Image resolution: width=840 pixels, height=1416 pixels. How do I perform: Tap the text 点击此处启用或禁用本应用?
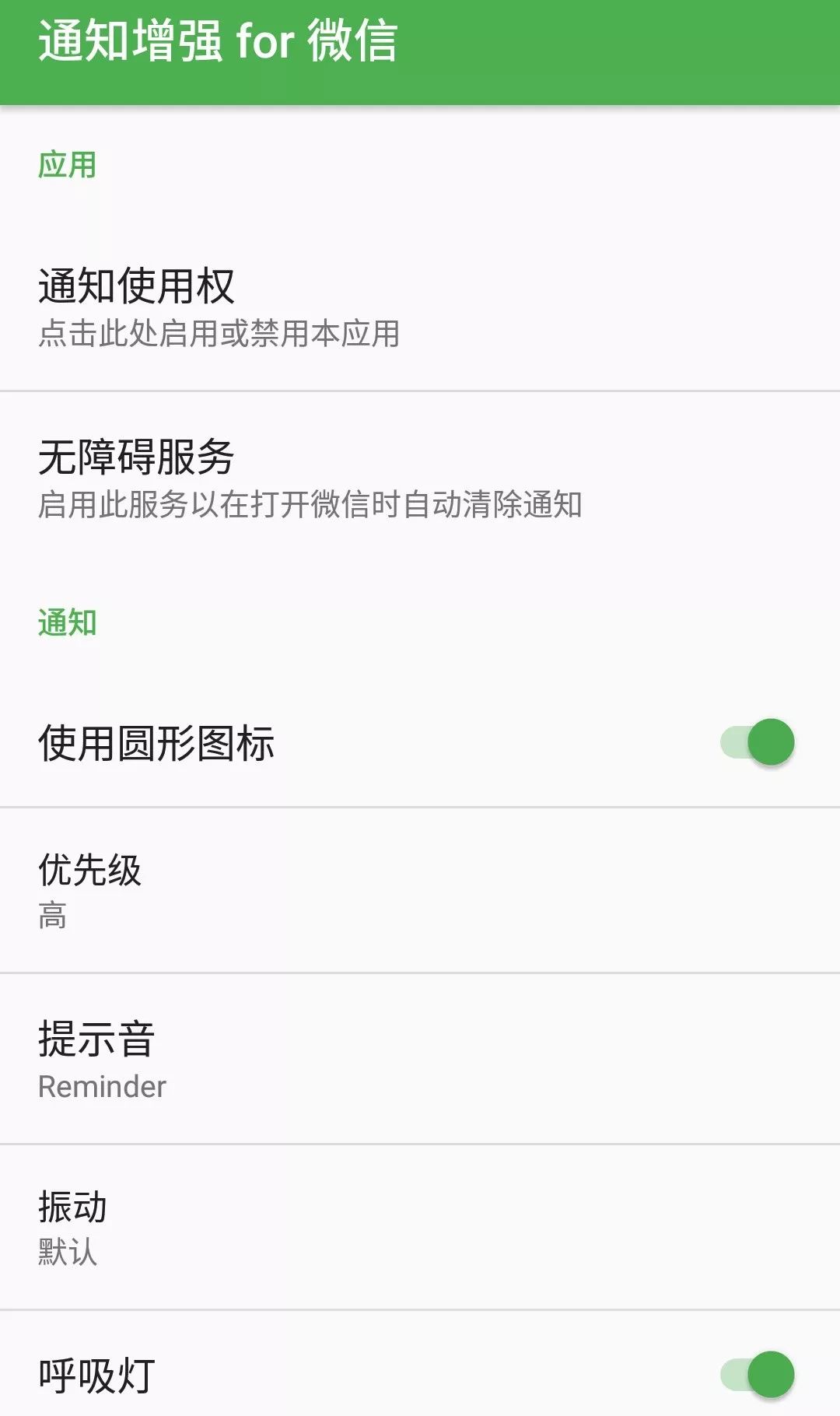coord(219,336)
